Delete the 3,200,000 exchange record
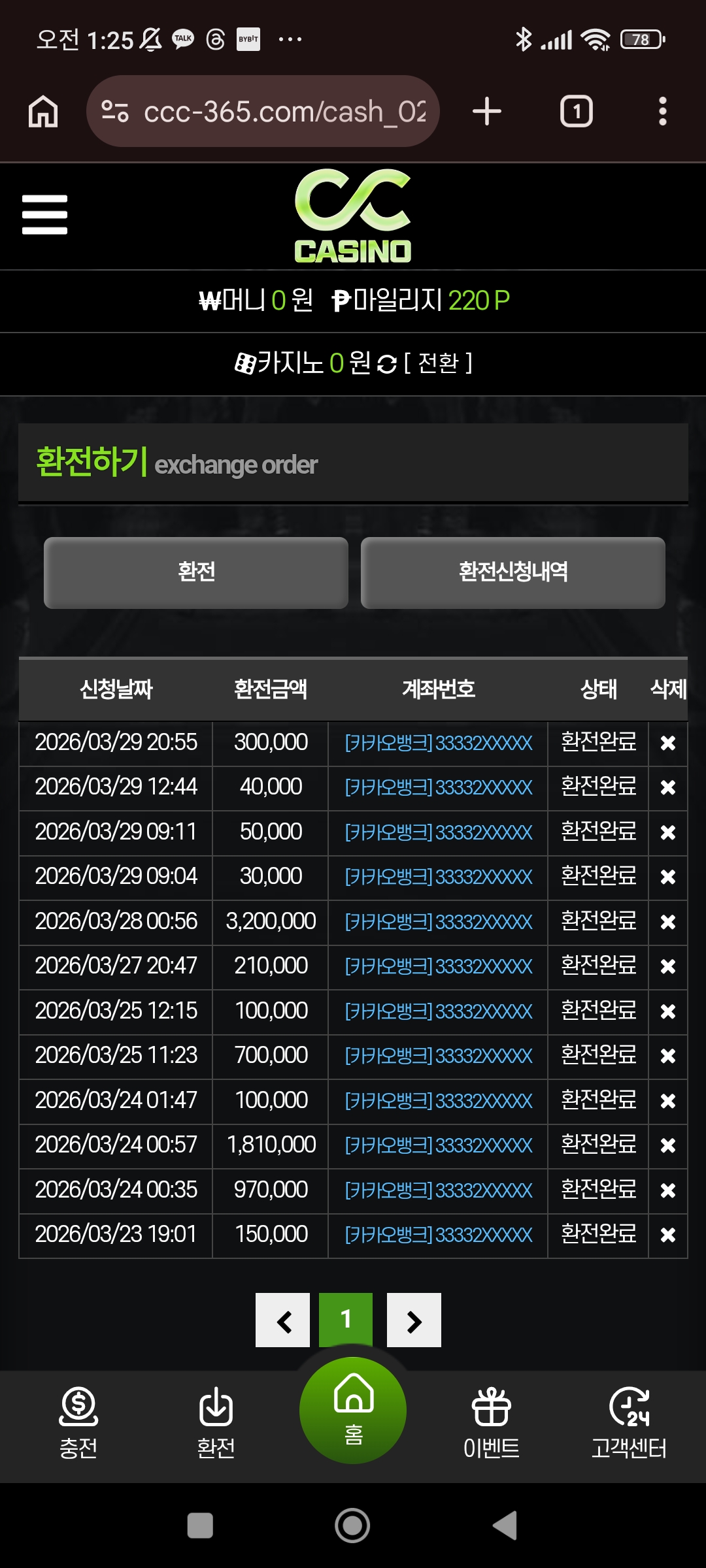 click(667, 923)
